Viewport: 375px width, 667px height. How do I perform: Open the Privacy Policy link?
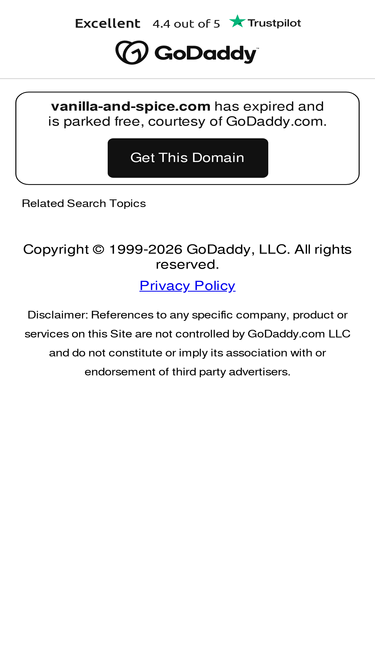(x=188, y=285)
